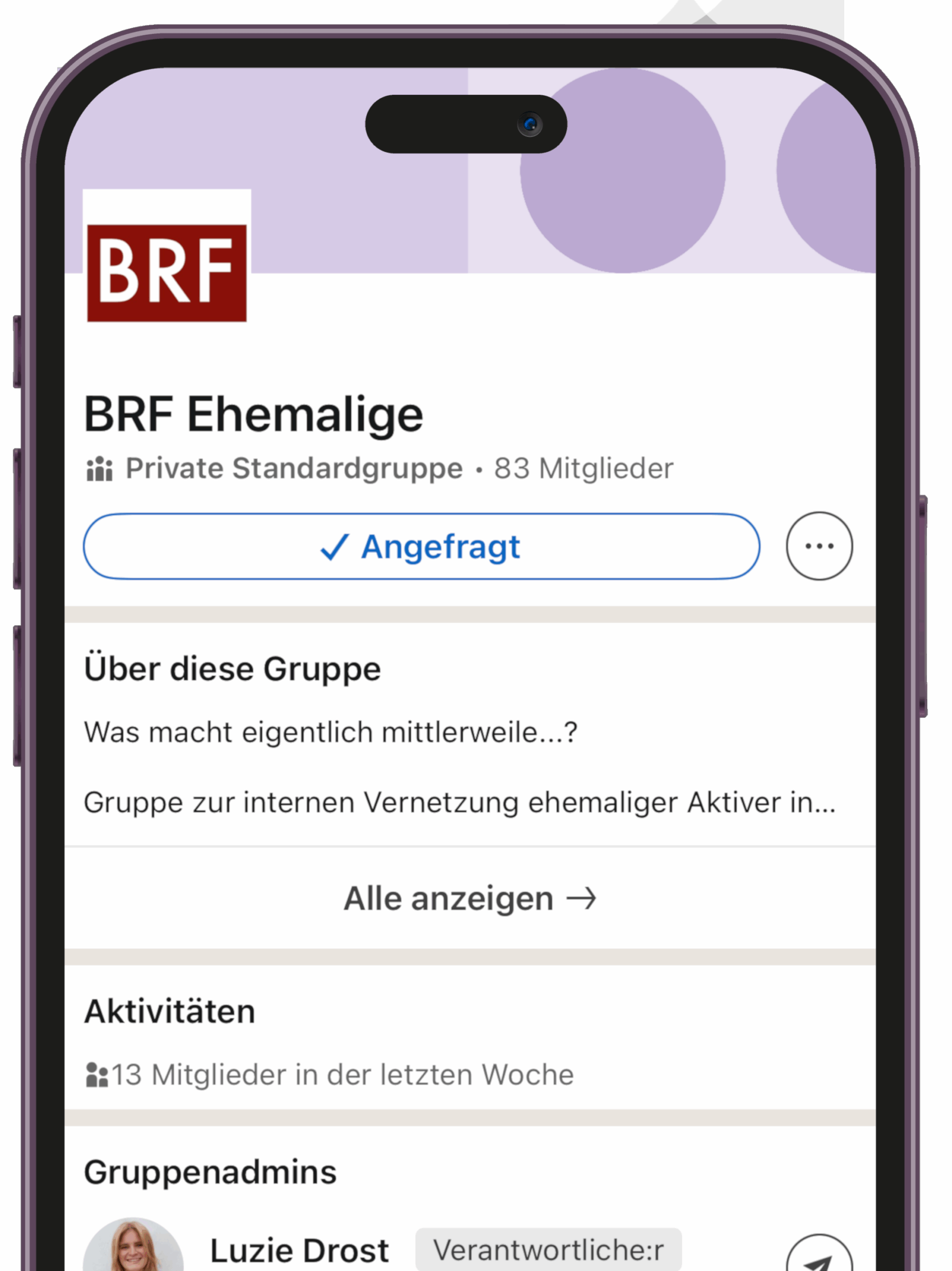Open Luzie Drost's admin profile
The image size is (952, 1271).
pos(299,1250)
